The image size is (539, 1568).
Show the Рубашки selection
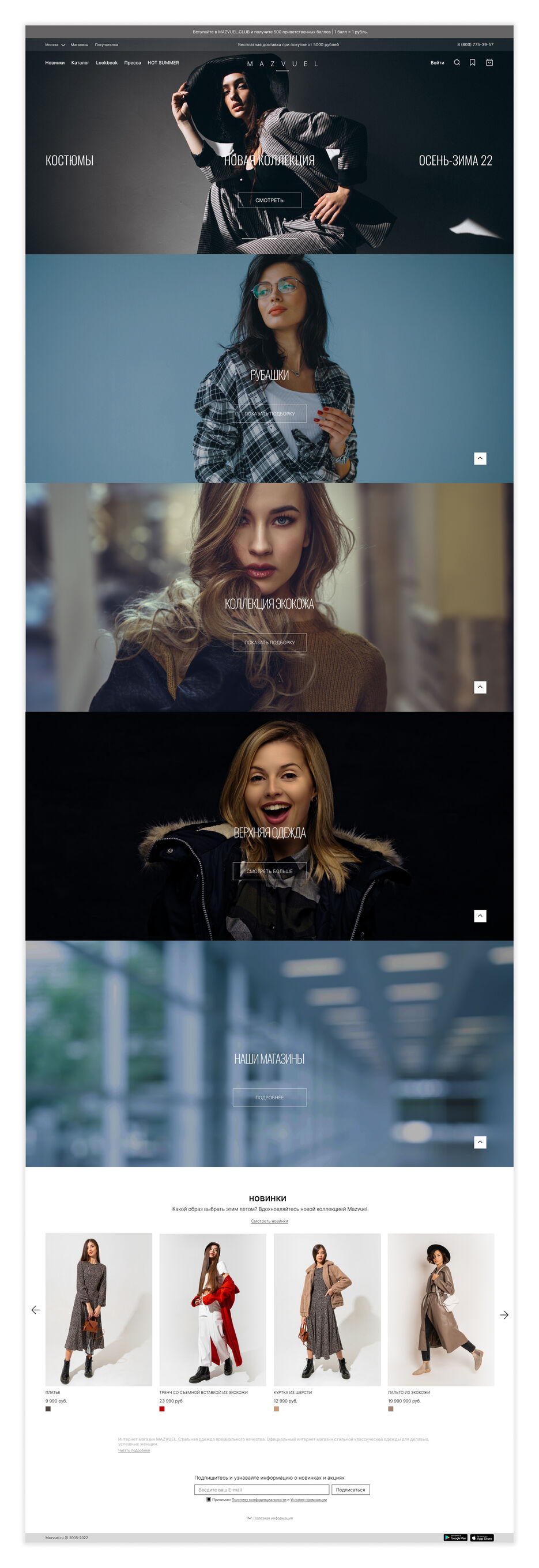tap(270, 413)
